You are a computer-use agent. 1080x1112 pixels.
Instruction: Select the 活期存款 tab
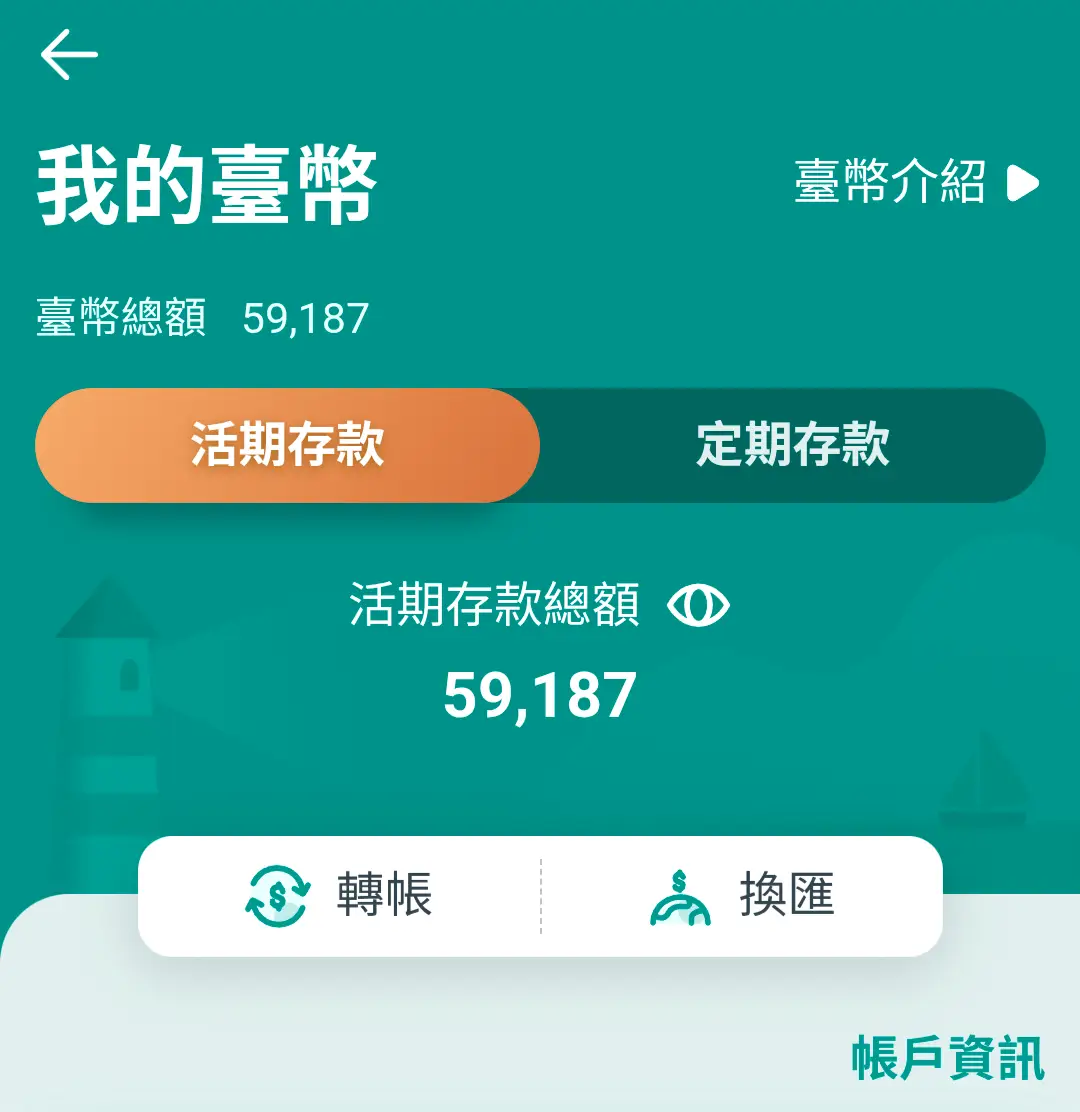click(x=288, y=445)
